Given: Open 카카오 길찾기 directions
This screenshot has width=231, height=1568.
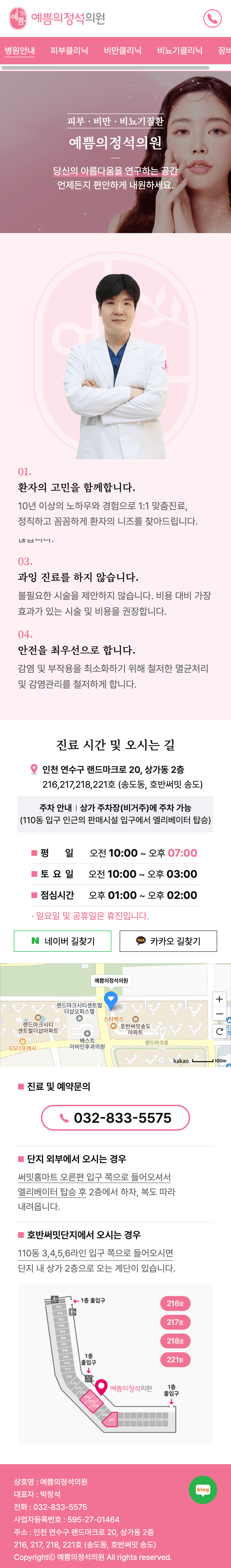Looking at the screenshot, I should [168, 941].
